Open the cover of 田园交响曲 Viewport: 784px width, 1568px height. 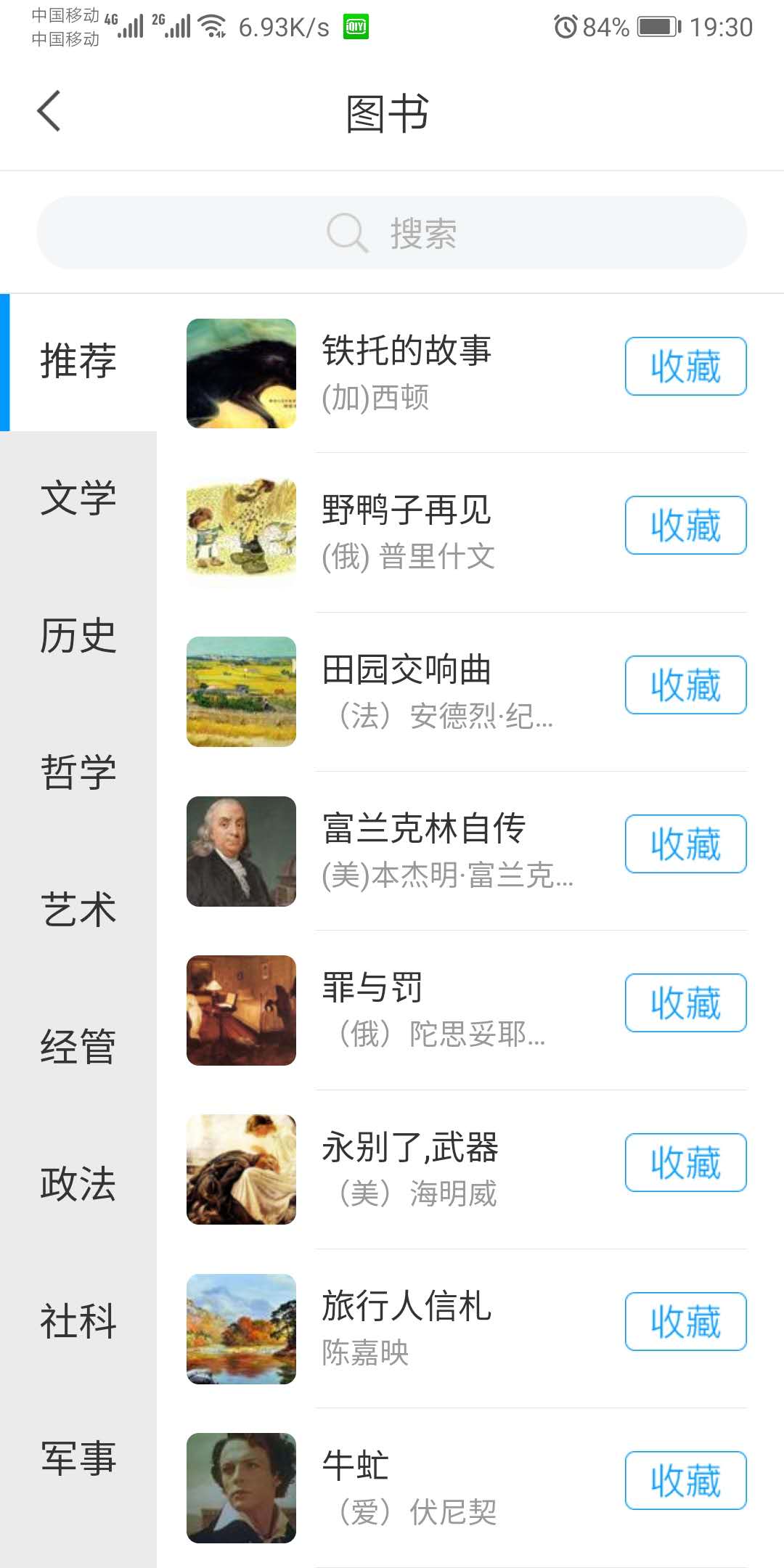(x=241, y=692)
